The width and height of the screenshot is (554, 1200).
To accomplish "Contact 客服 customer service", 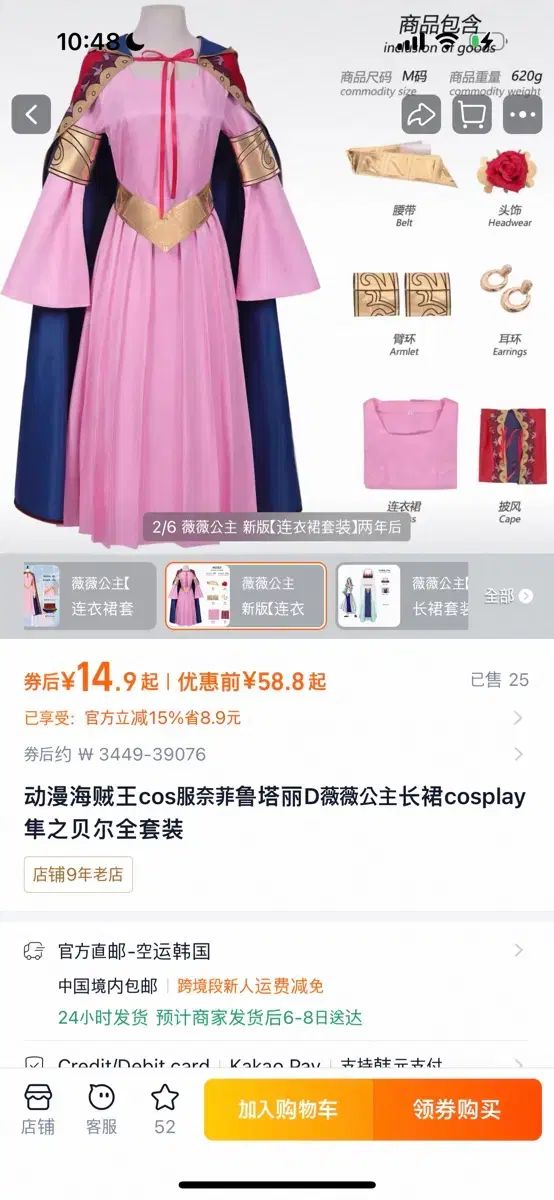I will [x=101, y=1109].
